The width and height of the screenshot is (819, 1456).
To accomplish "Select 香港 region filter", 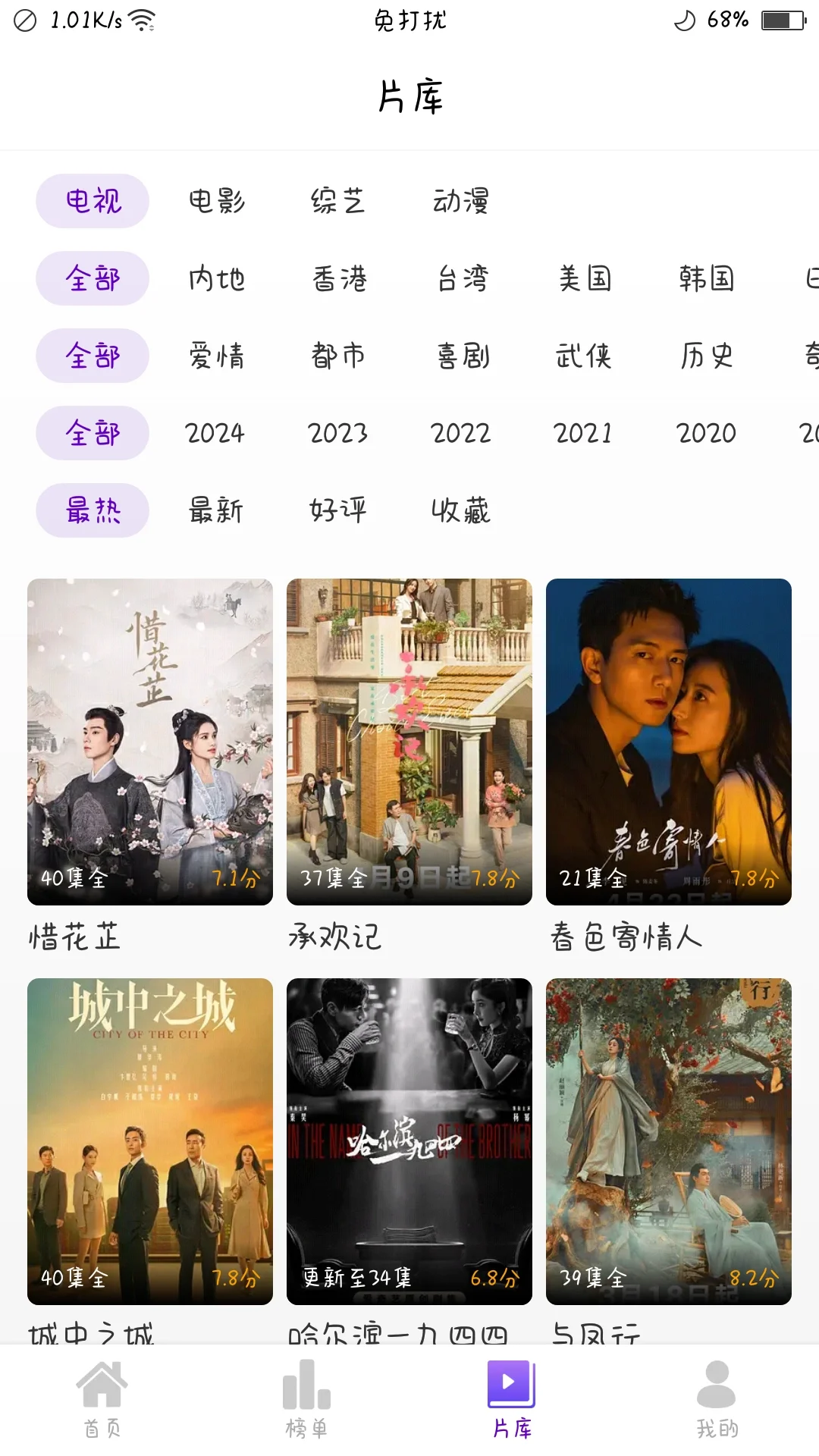I will click(339, 279).
